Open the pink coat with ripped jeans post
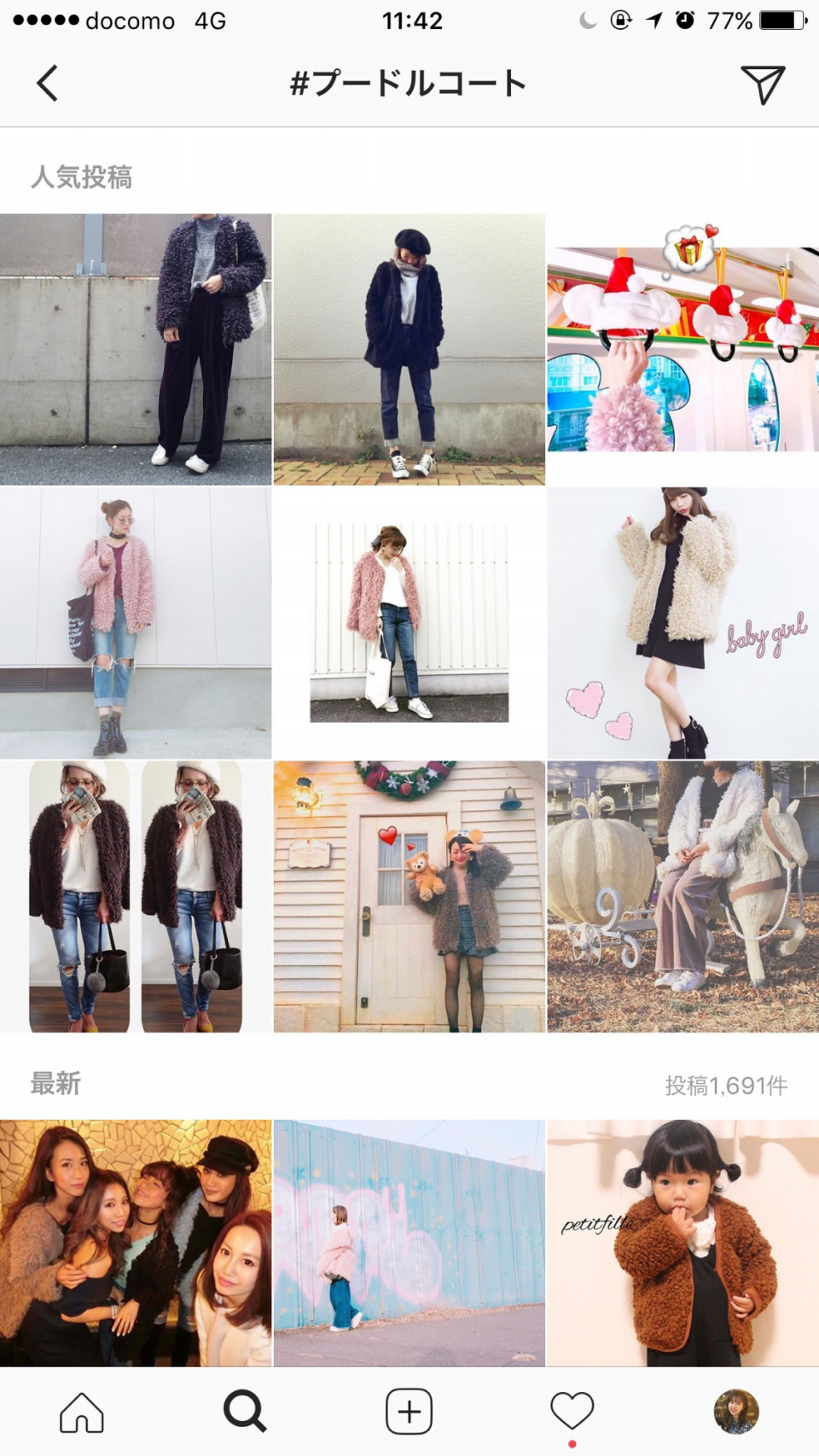 point(136,622)
